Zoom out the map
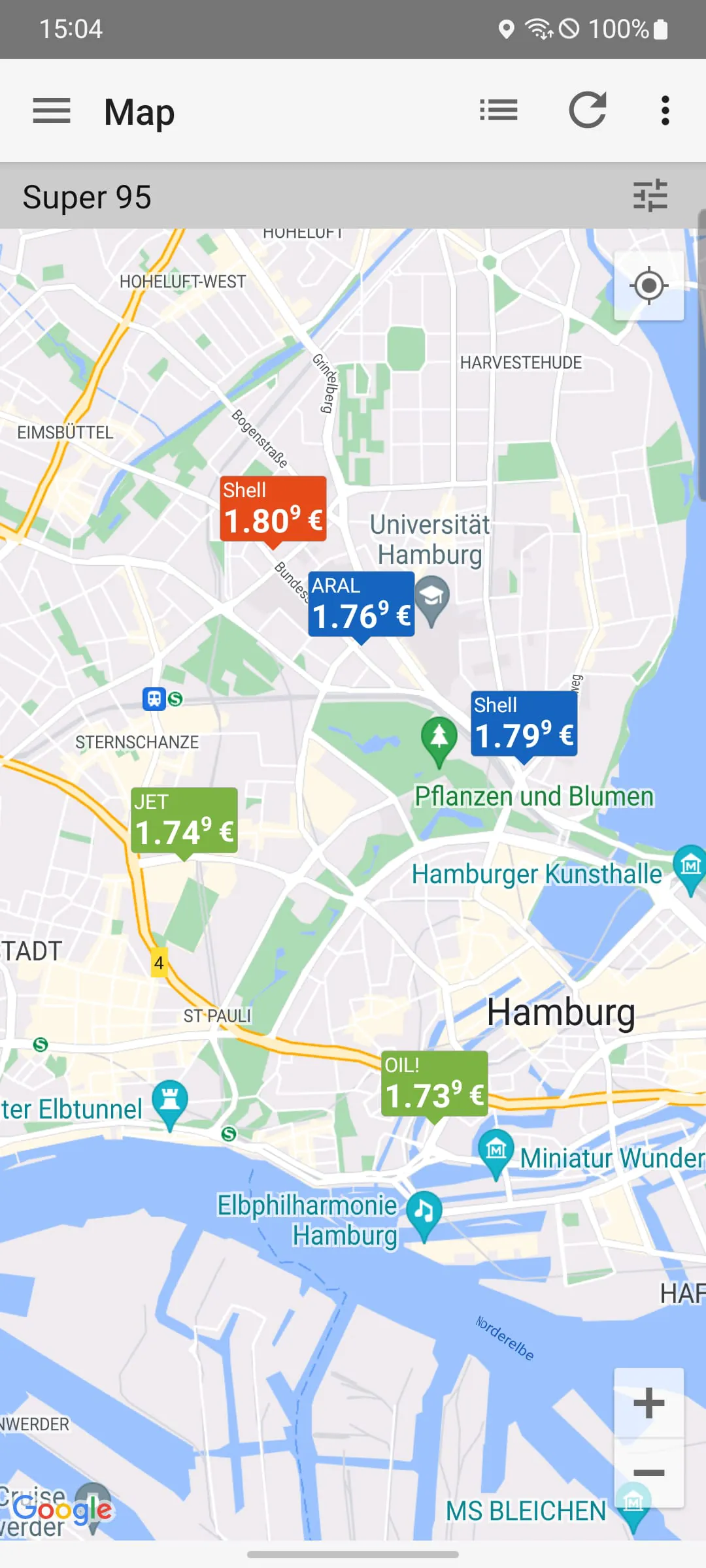Viewport: 706px width, 1568px height. pyautogui.click(x=648, y=1473)
